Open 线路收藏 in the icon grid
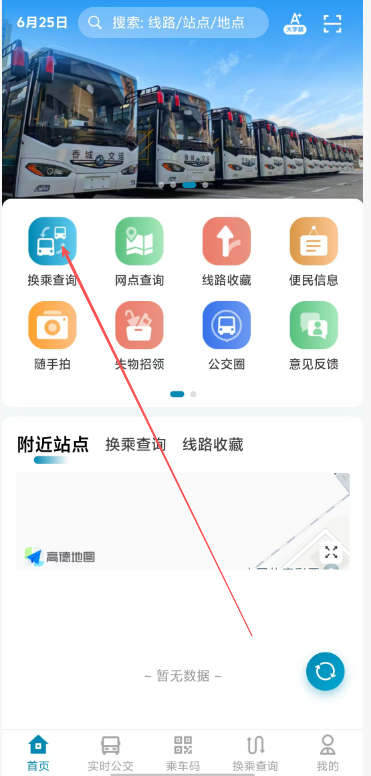371x776 pixels. 227,252
